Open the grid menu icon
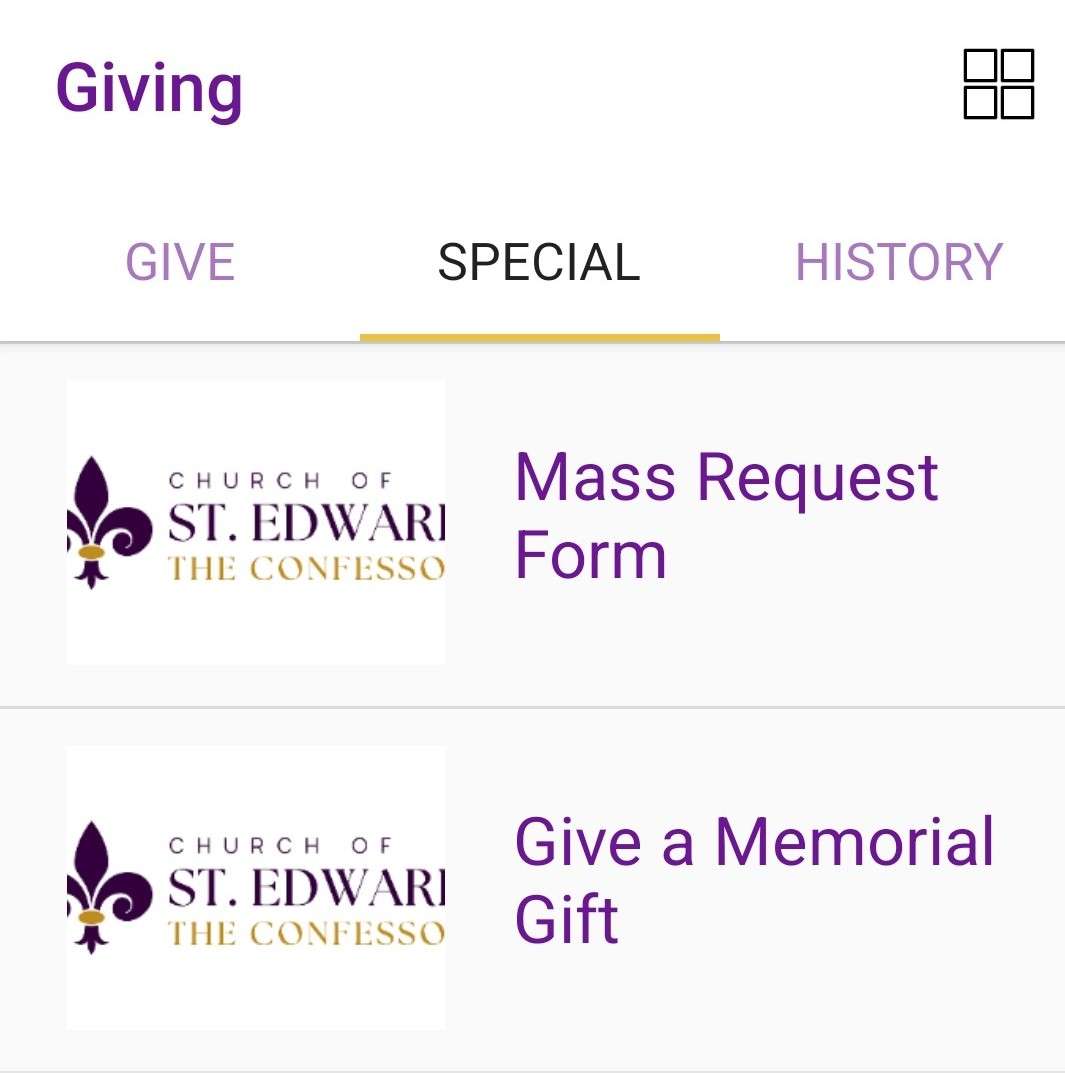Viewport: 1065px width, 1073px height. pyautogui.click(x=998, y=84)
